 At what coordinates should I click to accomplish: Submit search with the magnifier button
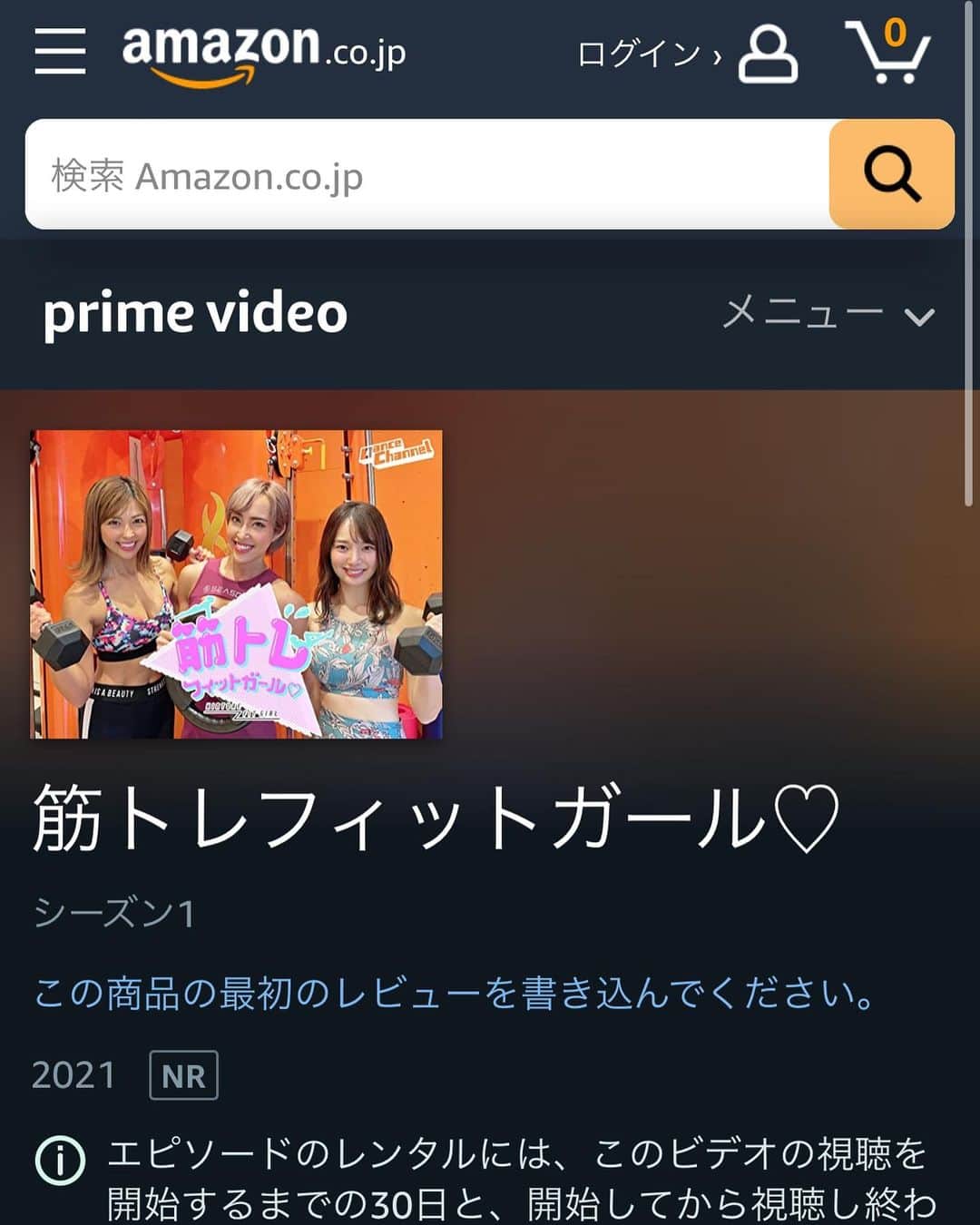891,175
